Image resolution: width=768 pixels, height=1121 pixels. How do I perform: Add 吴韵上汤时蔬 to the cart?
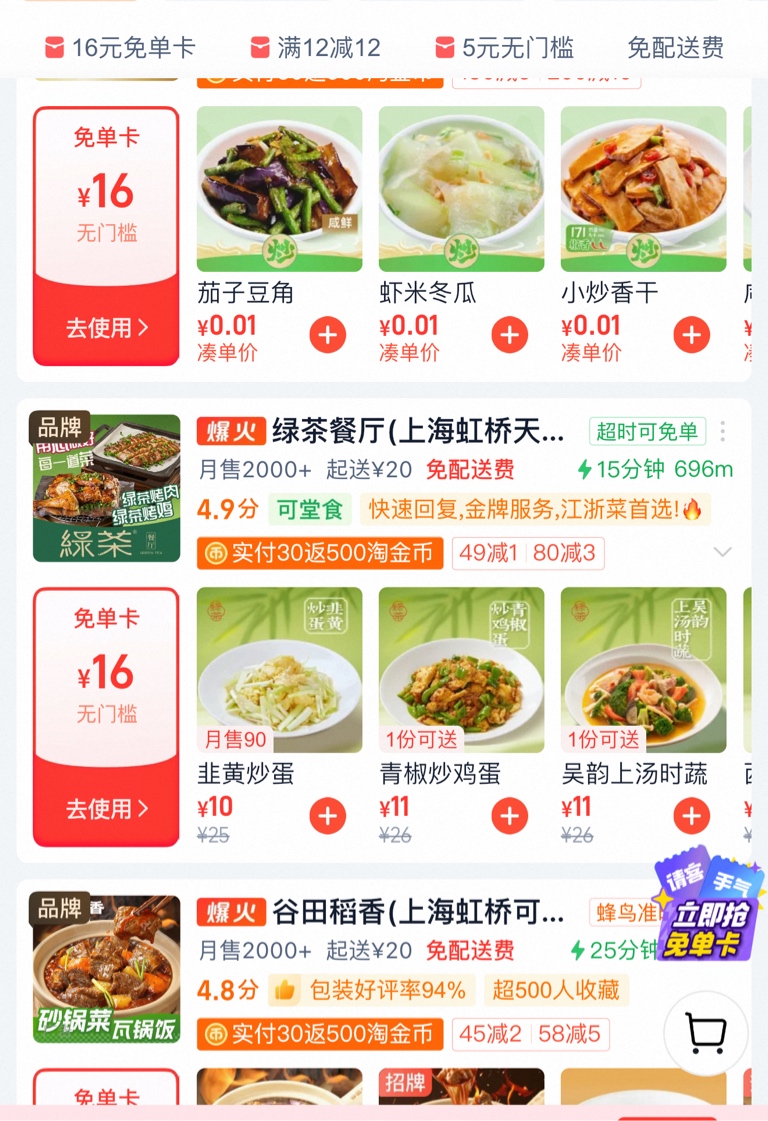[691, 816]
